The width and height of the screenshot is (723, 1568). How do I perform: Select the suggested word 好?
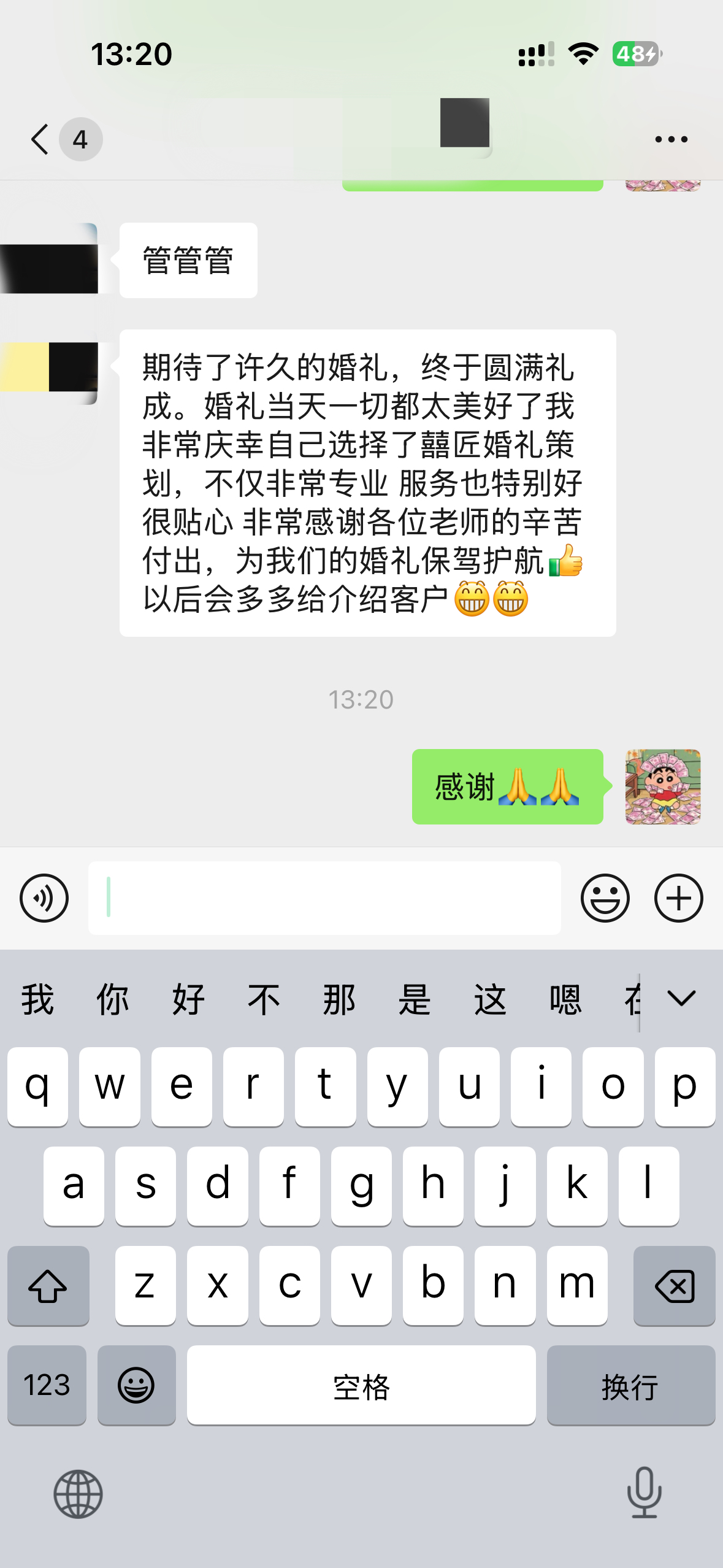tap(188, 999)
